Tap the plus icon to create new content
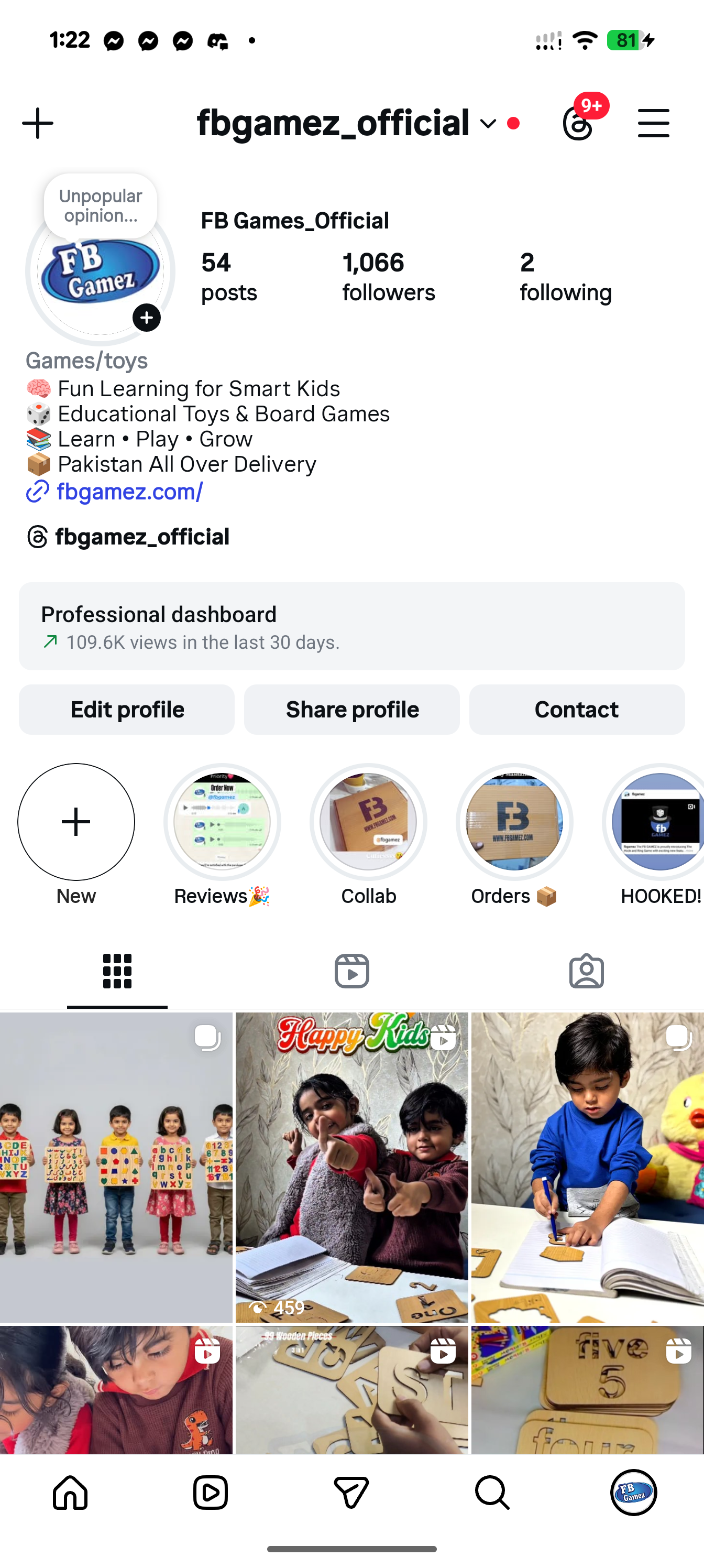Viewport: 704px width, 1568px height. click(x=38, y=124)
